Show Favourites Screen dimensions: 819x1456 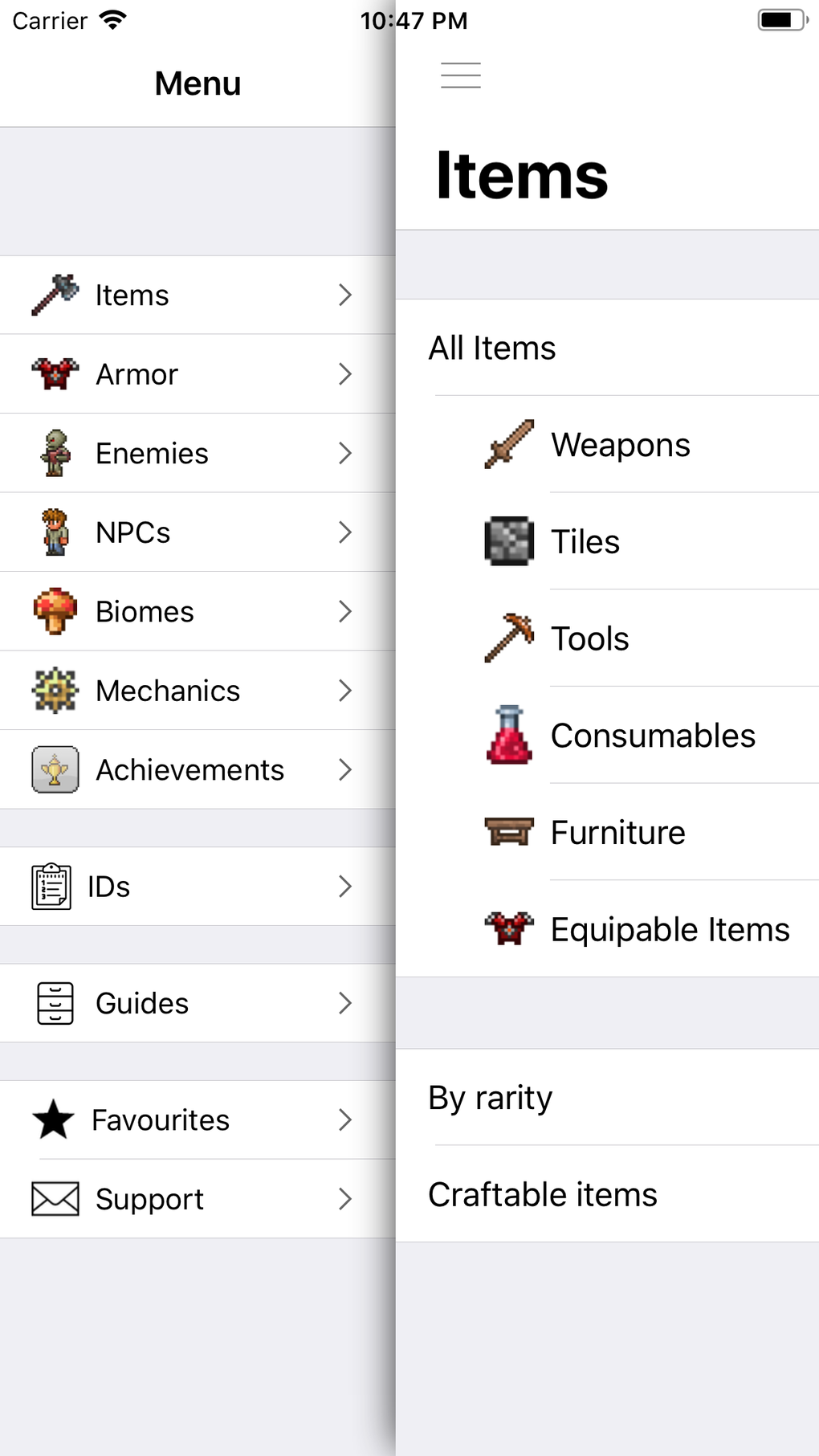point(198,1120)
